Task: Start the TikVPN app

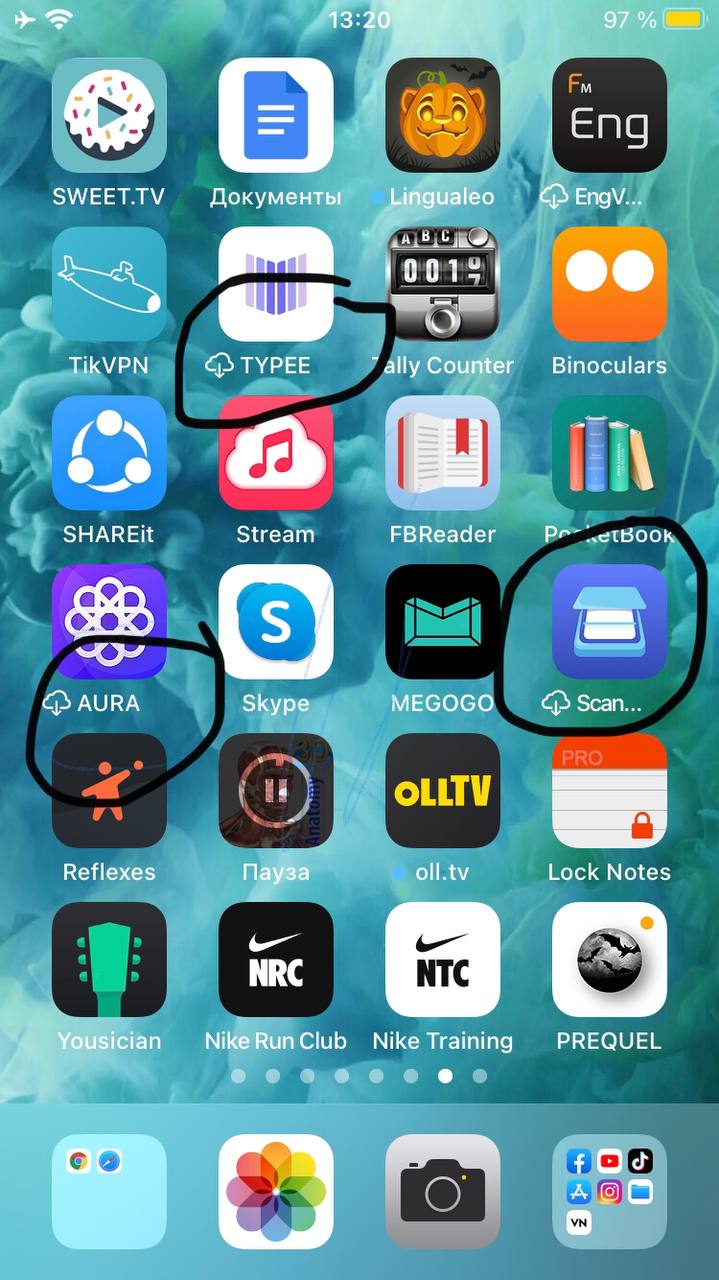Action: 109,284
